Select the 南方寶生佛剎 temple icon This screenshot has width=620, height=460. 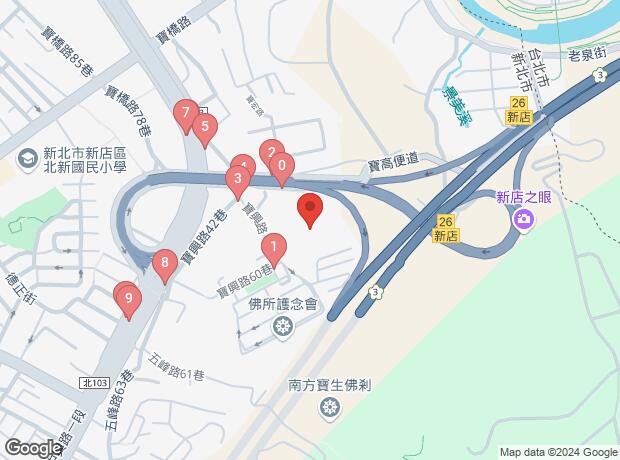click(330, 406)
